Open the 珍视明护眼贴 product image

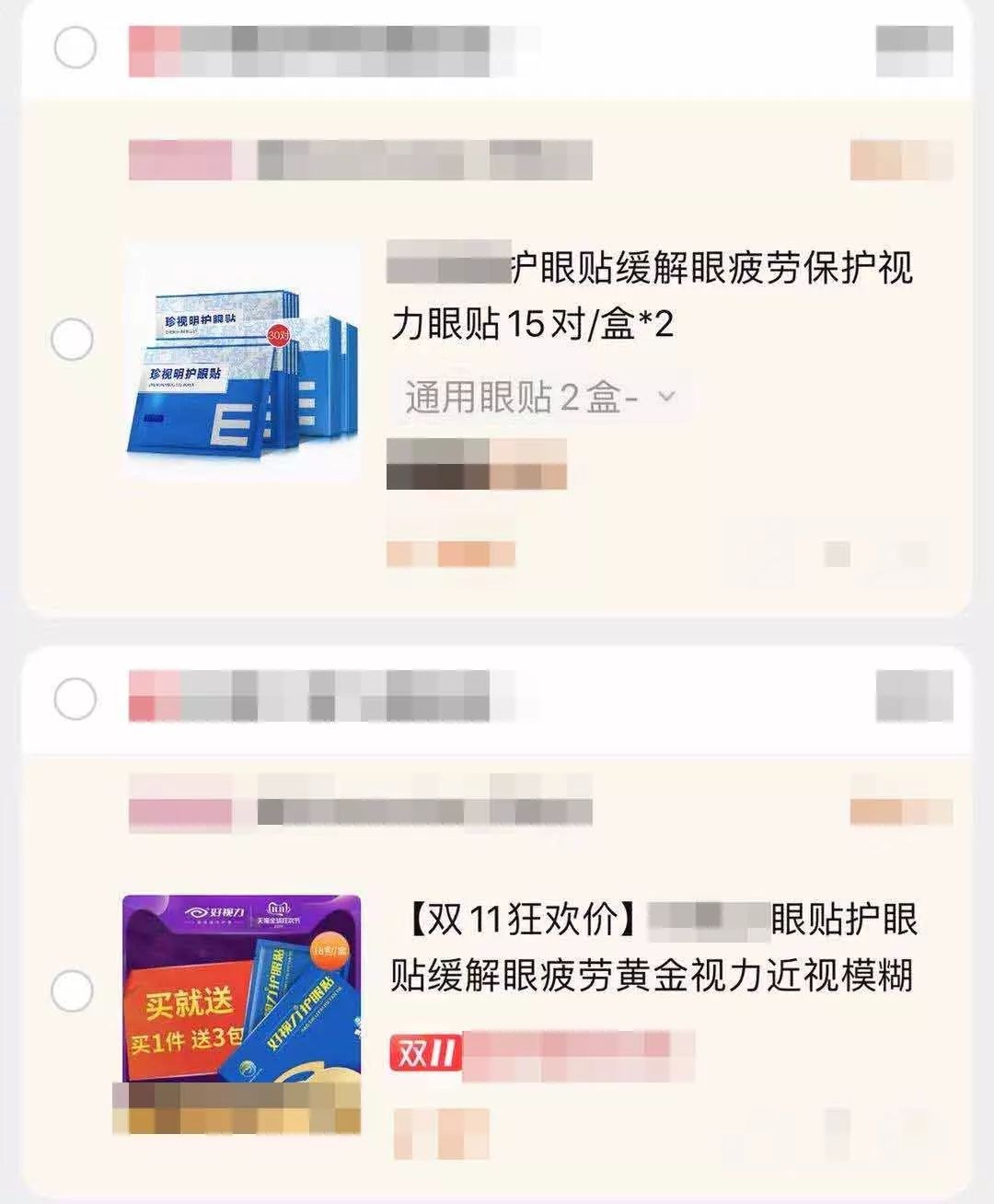(x=242, y=362)
